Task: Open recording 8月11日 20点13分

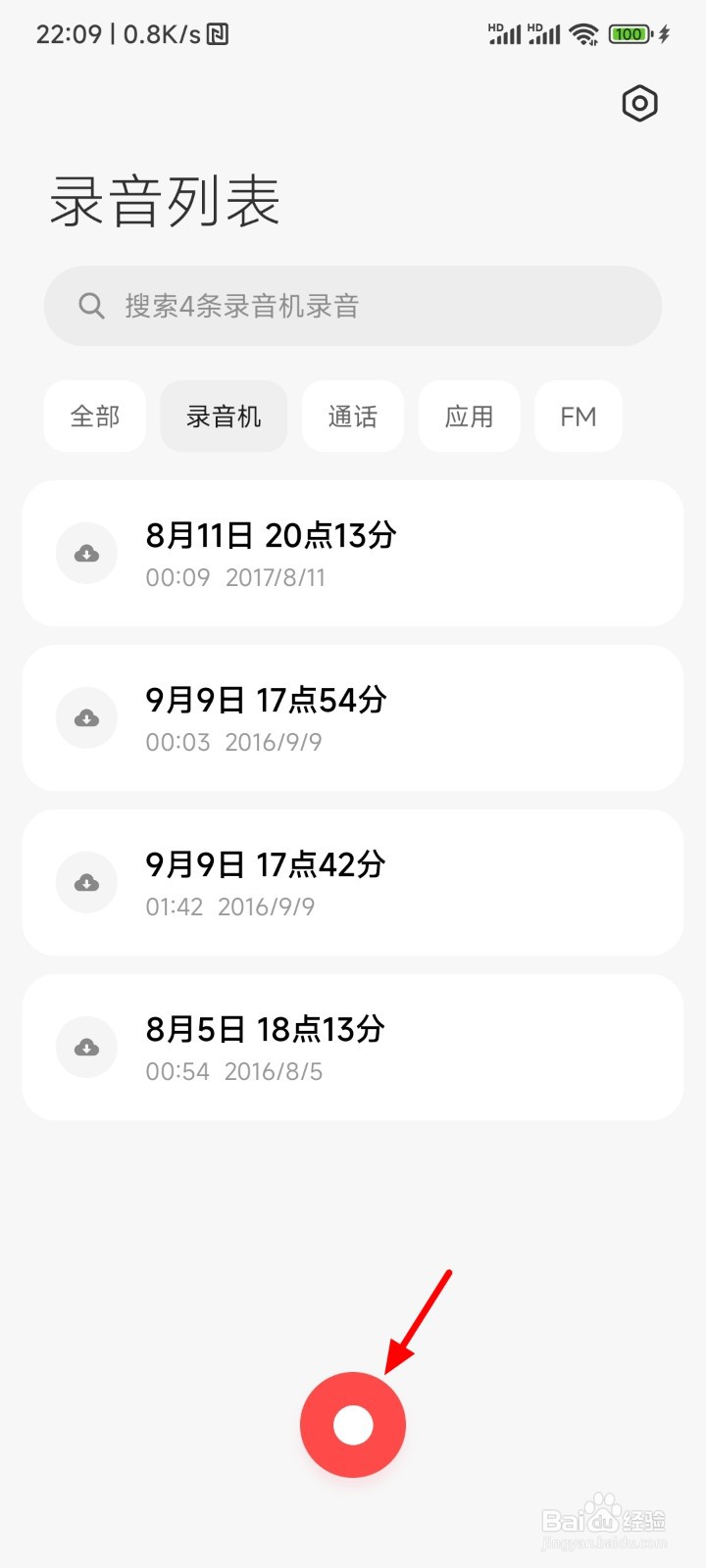Action: (353, 554)
